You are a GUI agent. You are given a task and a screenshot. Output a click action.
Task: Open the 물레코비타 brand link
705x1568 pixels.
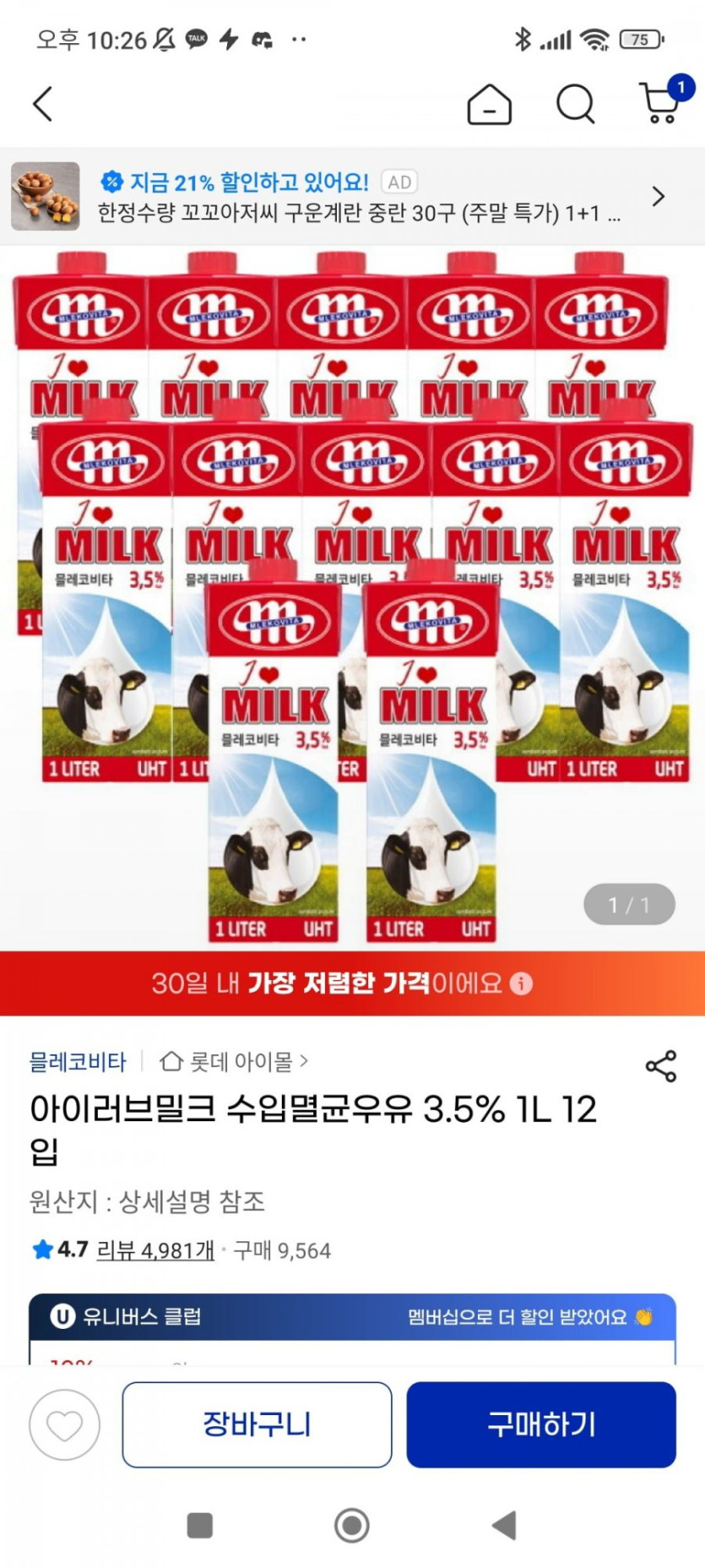coord(78,1061)
